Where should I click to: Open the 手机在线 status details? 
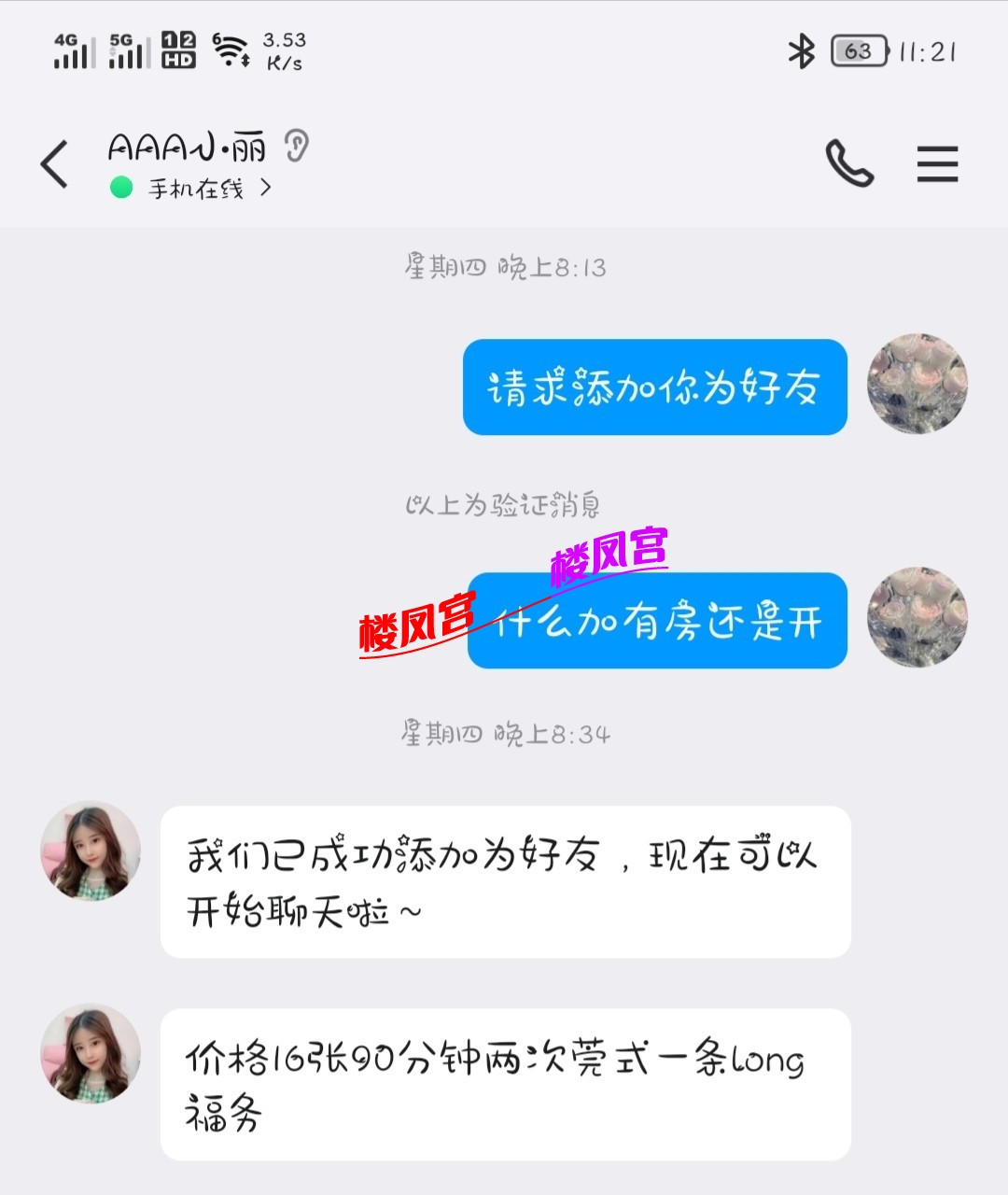point(194,189)
